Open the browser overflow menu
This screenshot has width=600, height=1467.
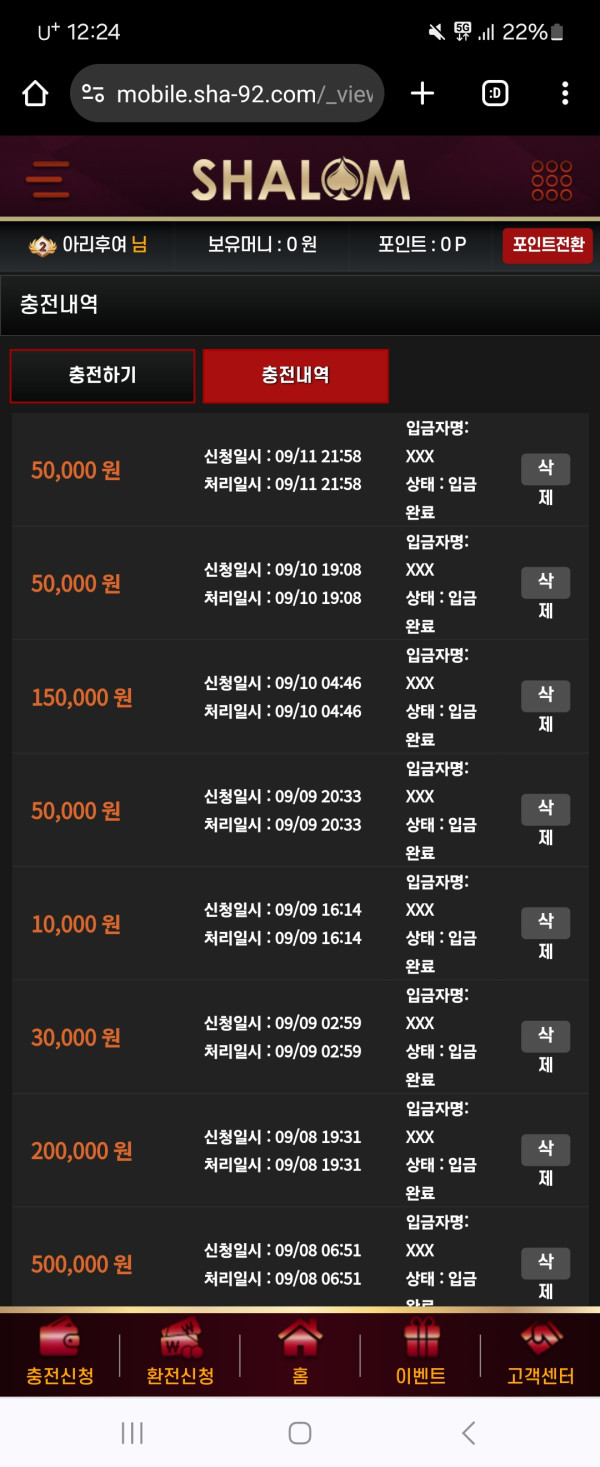coord(565,94)
